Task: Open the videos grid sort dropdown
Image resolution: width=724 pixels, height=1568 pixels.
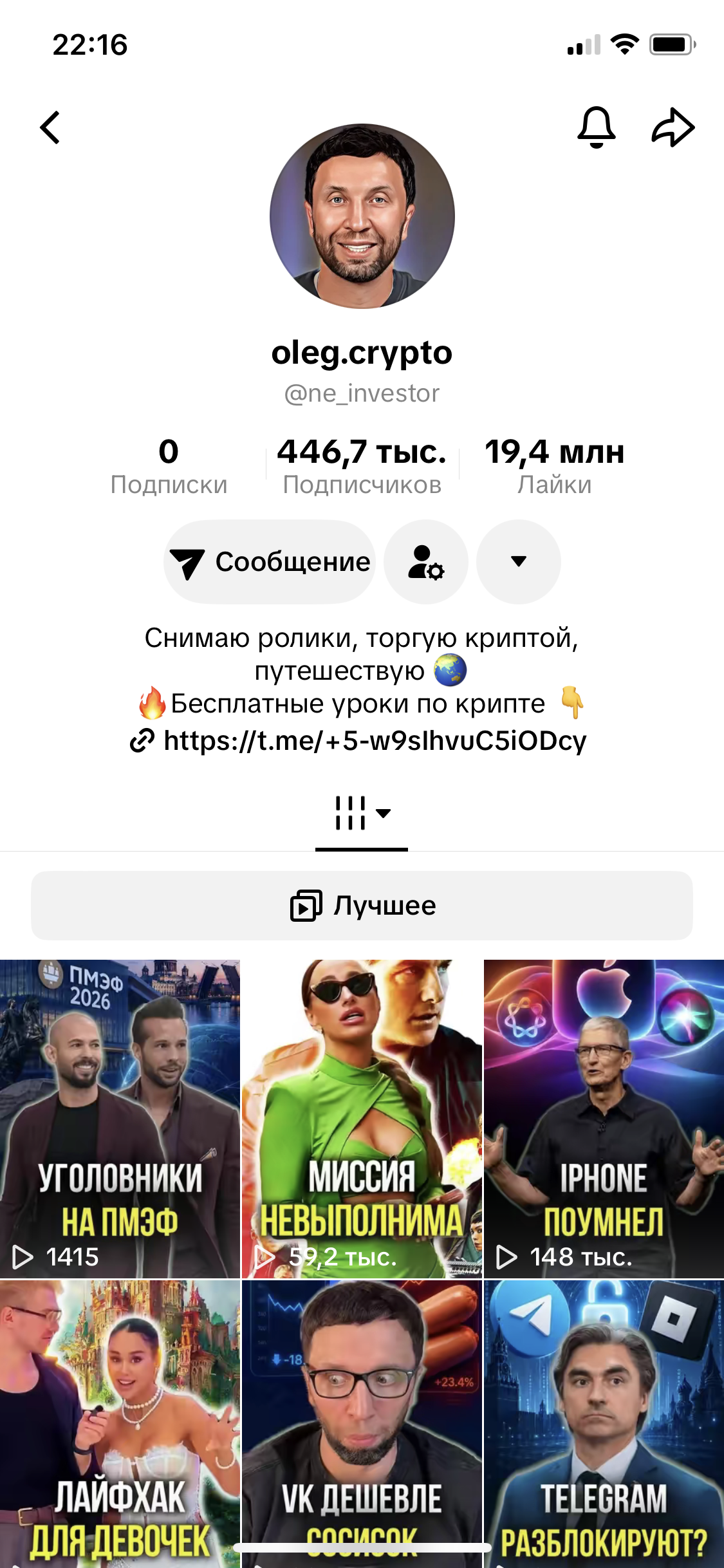Action: [x=362, y=813]
